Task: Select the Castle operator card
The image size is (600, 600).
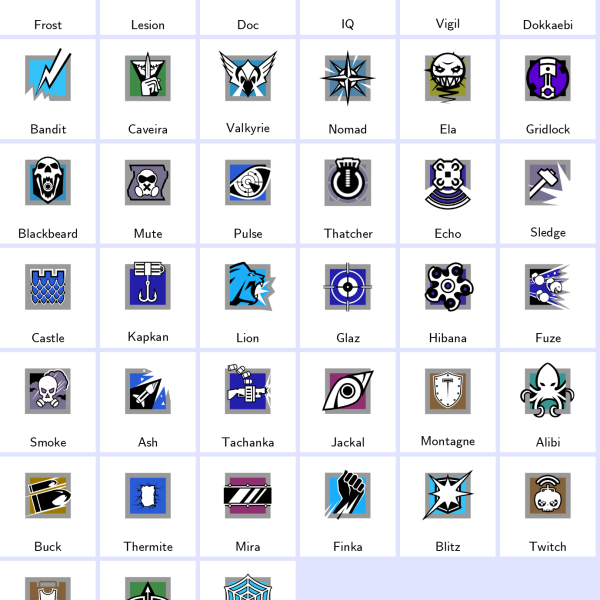Action: [48, 296]
